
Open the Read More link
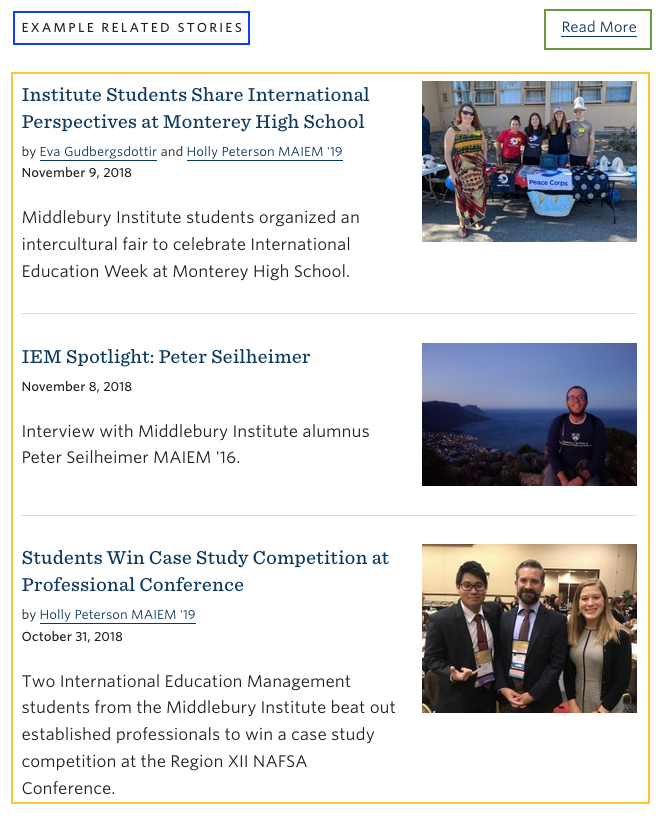coord(598,28)
